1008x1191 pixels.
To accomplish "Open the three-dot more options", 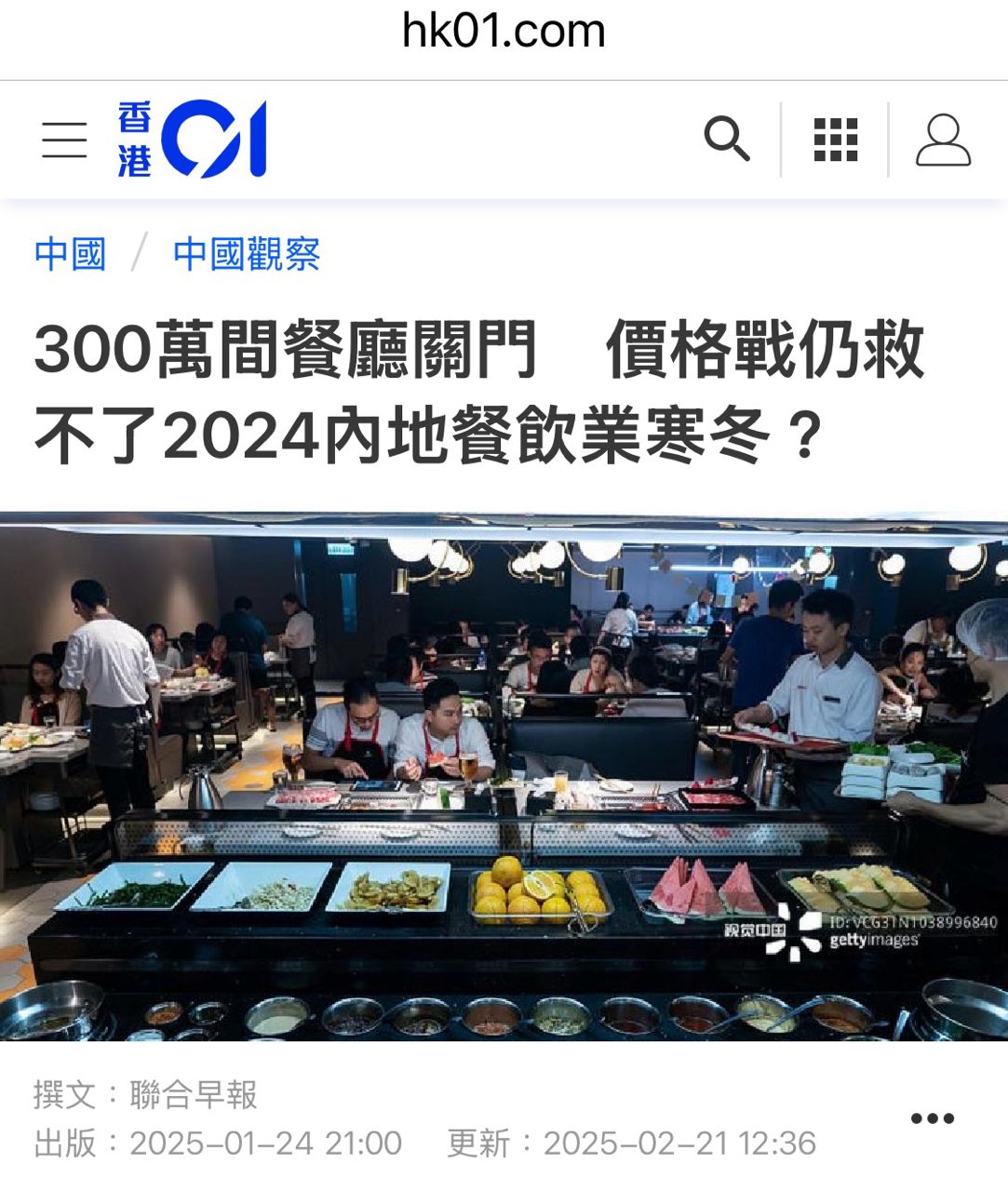I will (932, 1118).
